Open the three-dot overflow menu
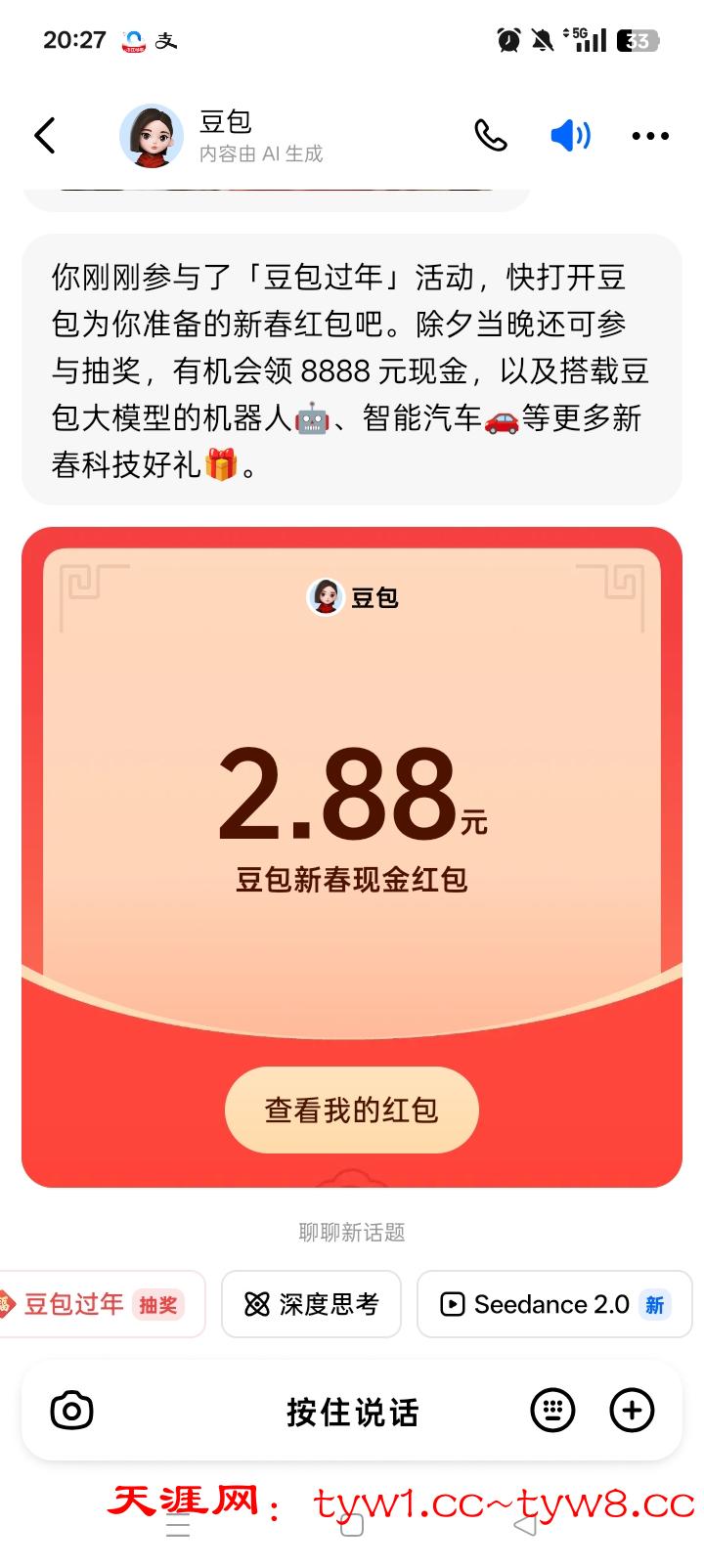 650,137
